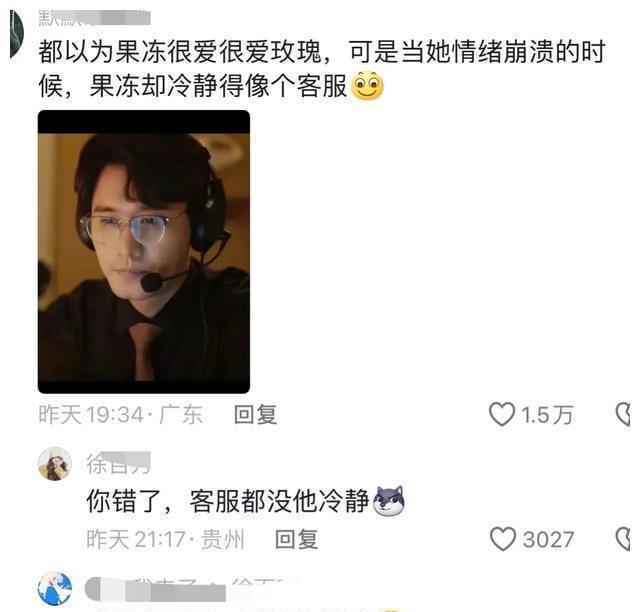640x612 pixels.
Task: Reply to the comment posted 昨天 19:34
Action: [255, 415]
